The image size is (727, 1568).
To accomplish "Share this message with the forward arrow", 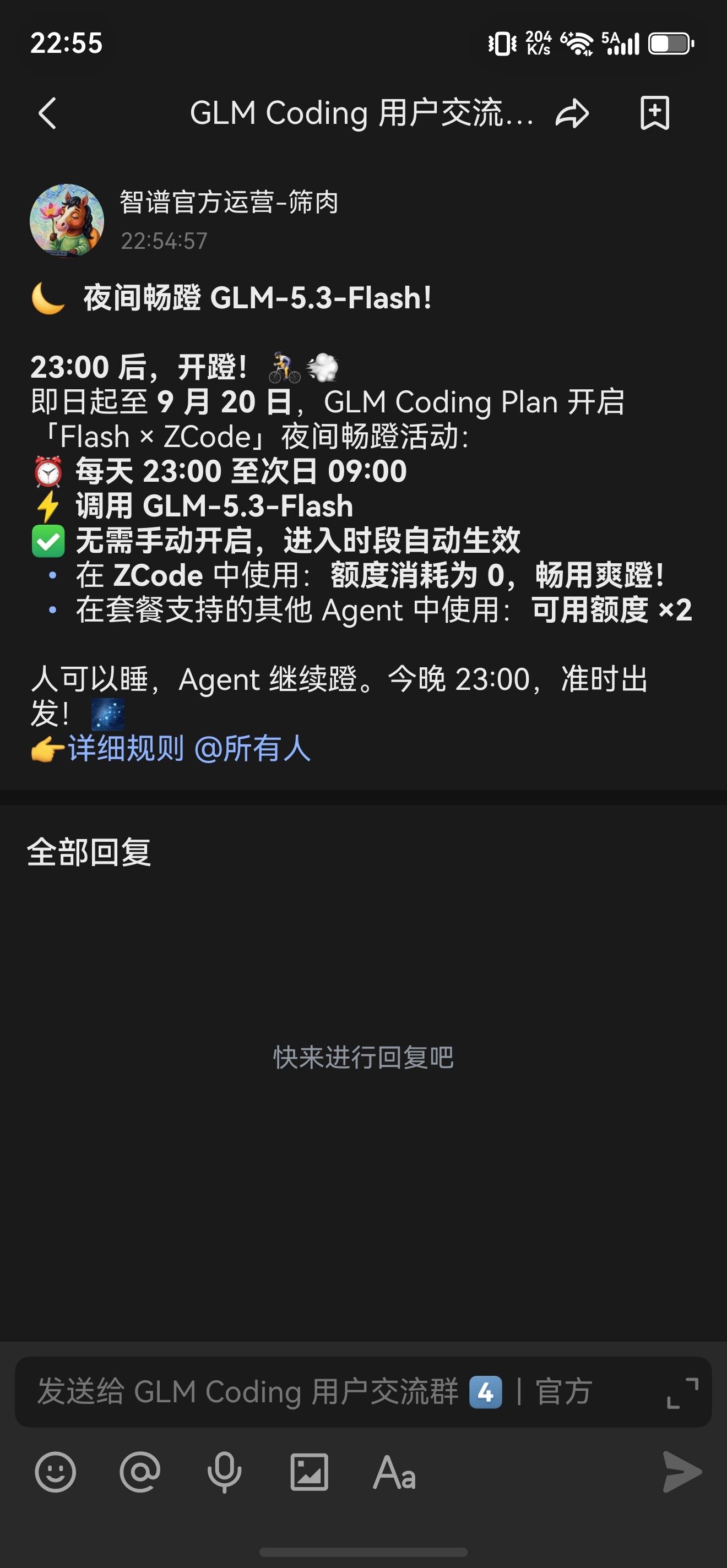I will [572, 113].
